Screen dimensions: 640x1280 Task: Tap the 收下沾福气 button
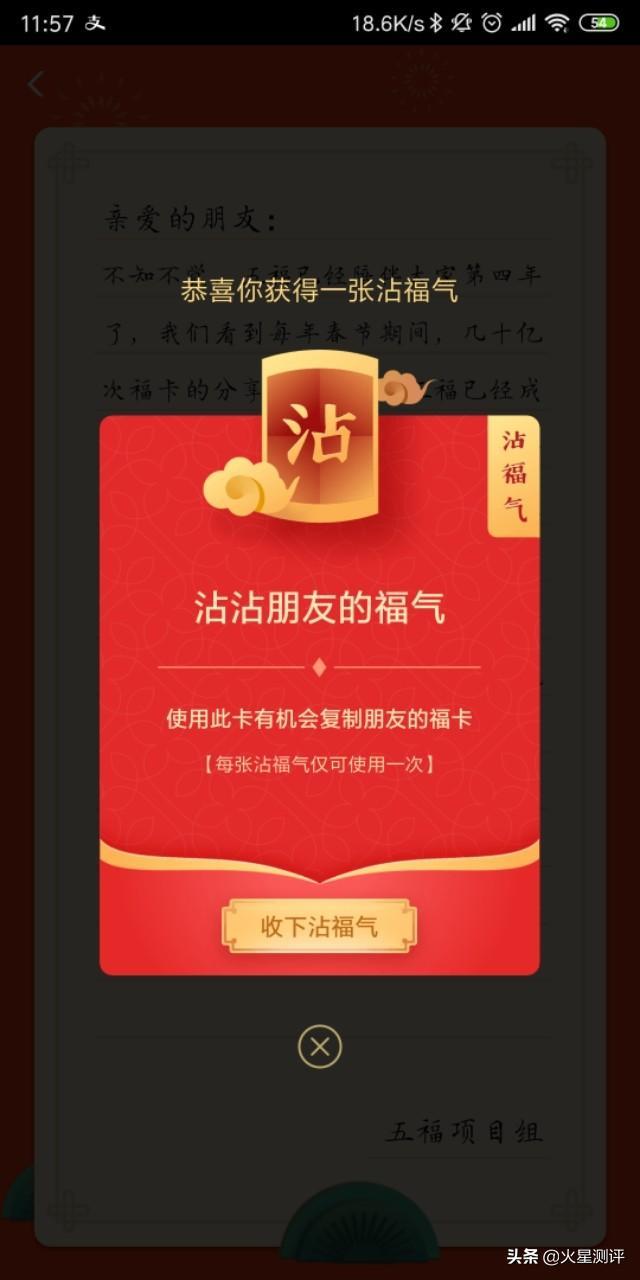click(319, 926)
